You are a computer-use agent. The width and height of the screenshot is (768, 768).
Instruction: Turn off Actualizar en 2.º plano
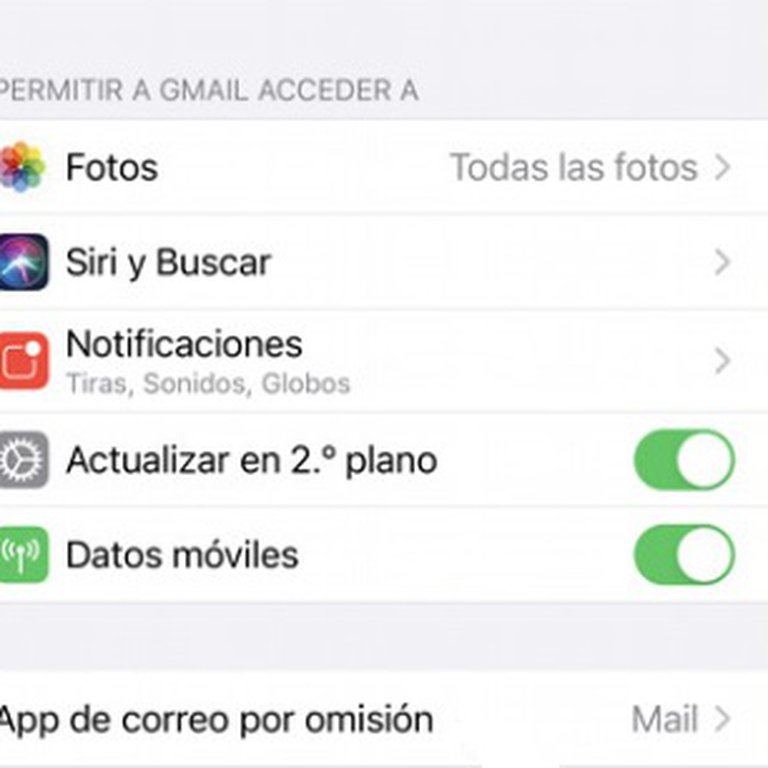point(684,460)
